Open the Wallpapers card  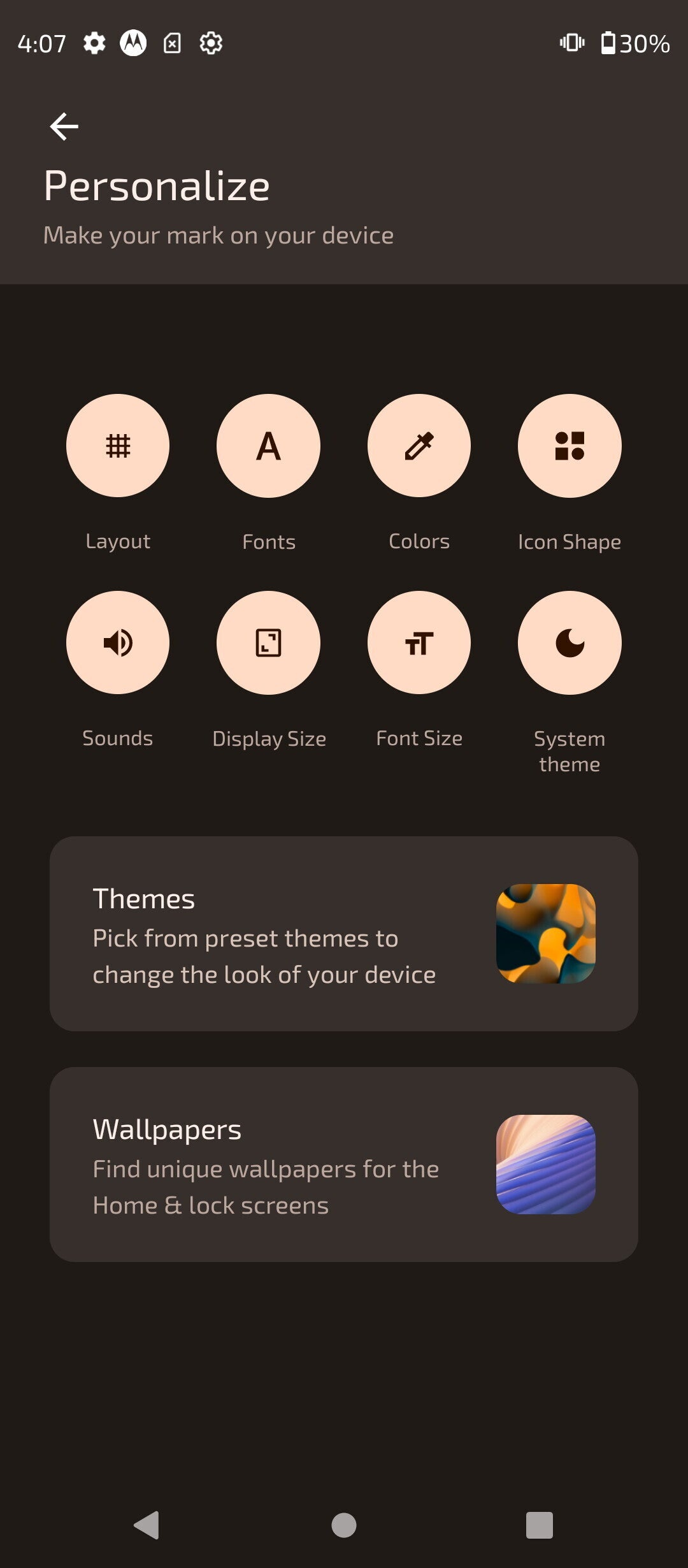(344, 1165)
